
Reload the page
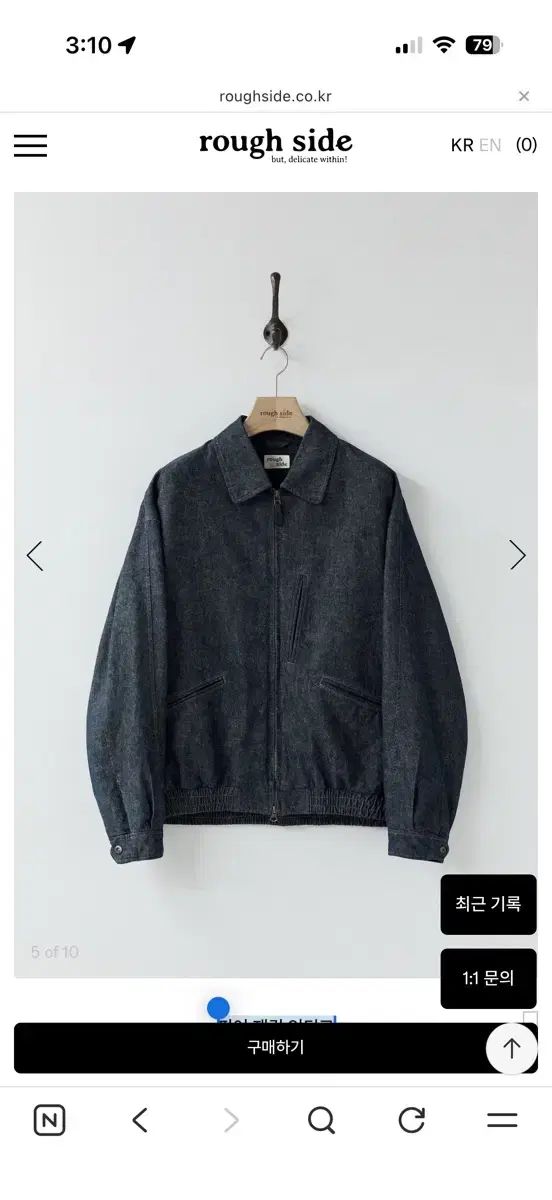point(412,1120)
